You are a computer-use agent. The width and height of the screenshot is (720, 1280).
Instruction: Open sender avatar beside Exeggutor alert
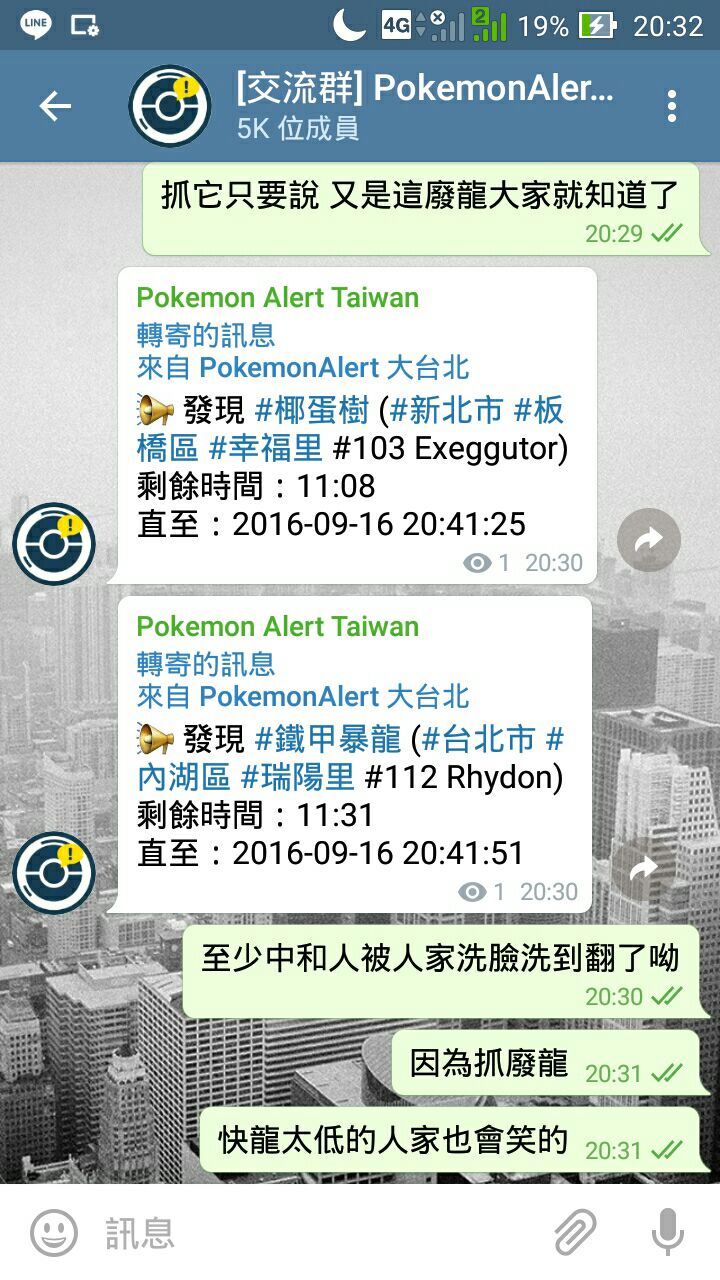[54, 544]
